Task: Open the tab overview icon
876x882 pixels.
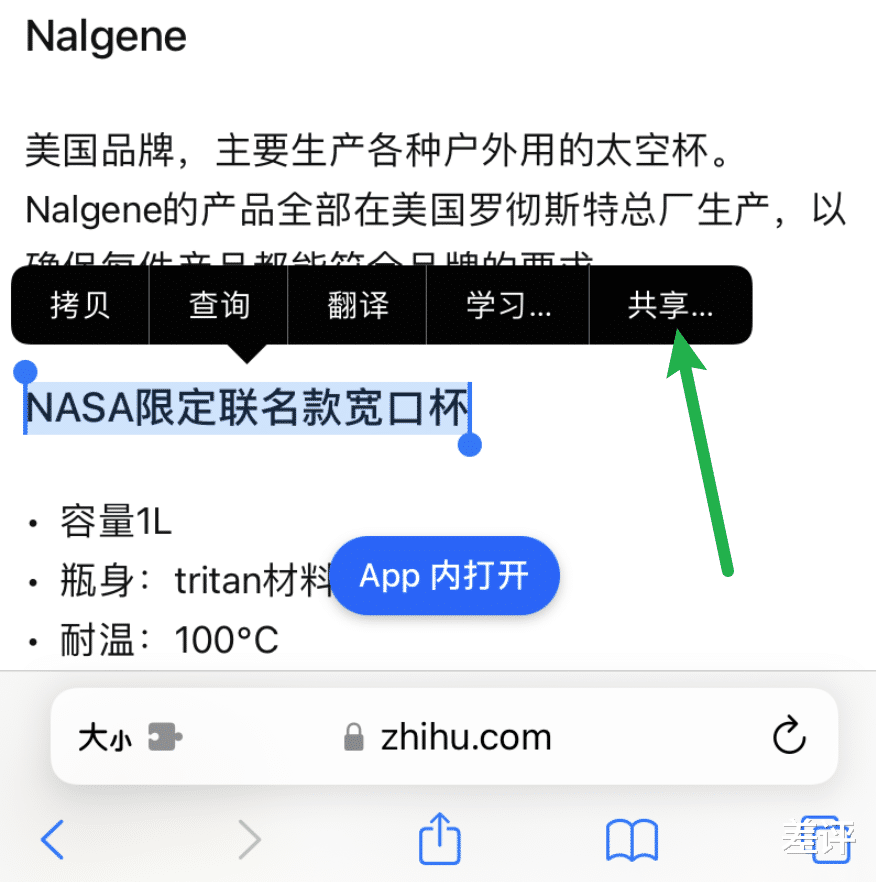Action: point(823,840)
